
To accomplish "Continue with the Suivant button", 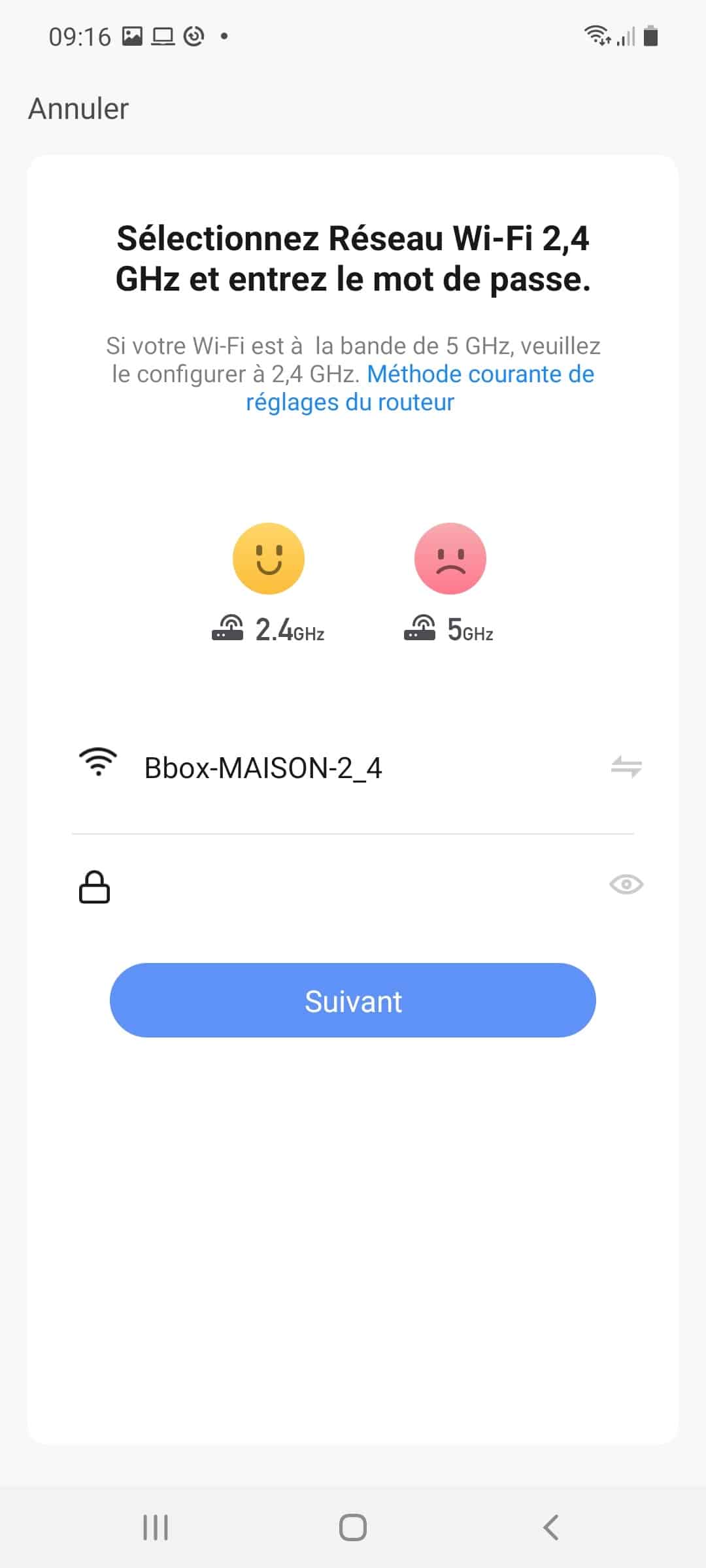I will point(353,1000).
